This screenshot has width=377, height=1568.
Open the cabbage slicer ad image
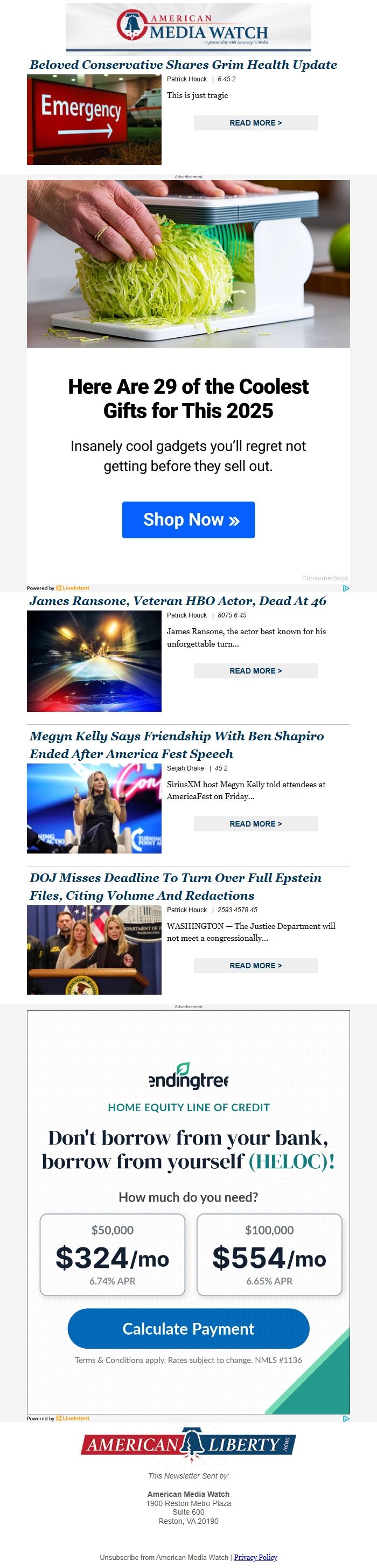[x=188, y=263]
